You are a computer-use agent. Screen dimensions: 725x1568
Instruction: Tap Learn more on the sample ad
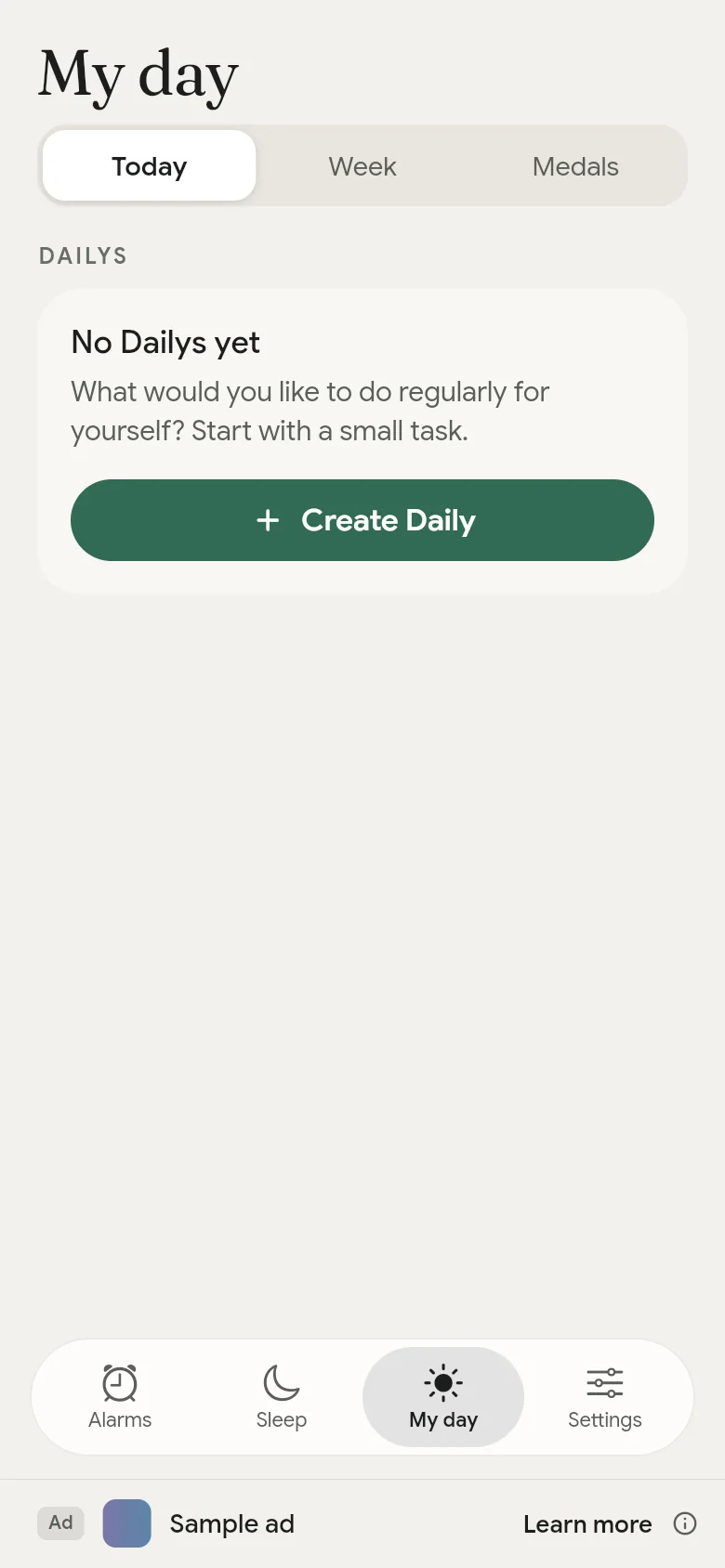(587, 1524)
